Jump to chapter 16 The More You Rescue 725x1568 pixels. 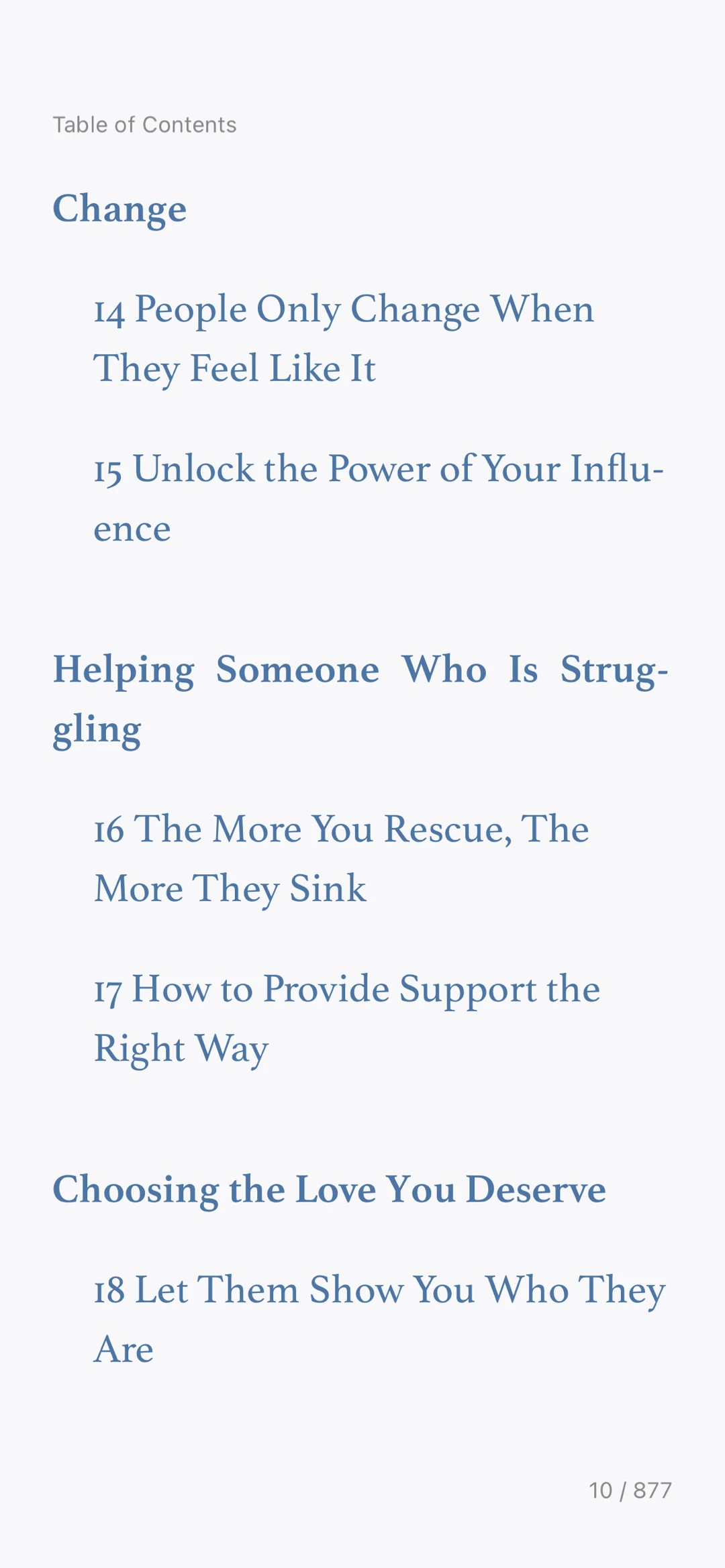tap(342, 859)
